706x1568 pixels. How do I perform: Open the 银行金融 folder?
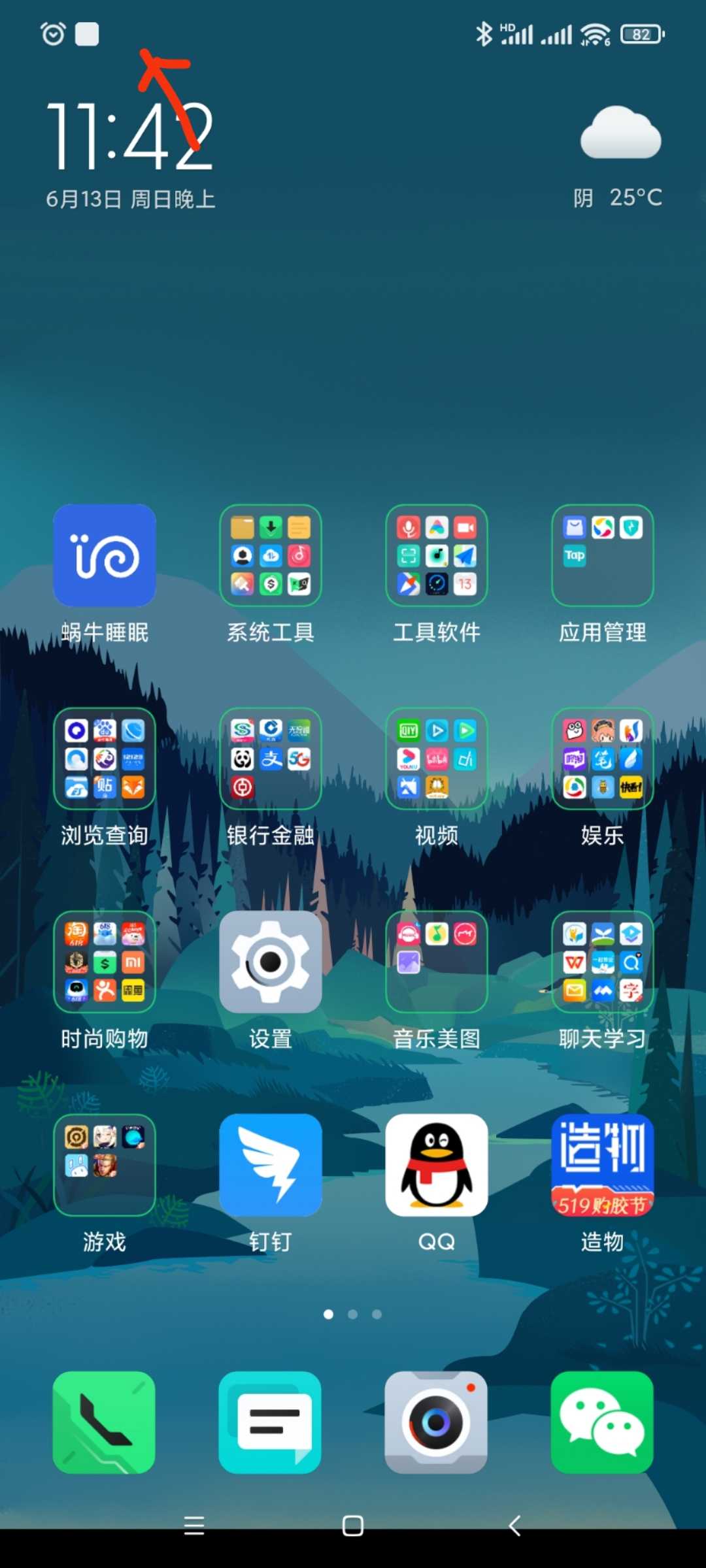(271, 759)
